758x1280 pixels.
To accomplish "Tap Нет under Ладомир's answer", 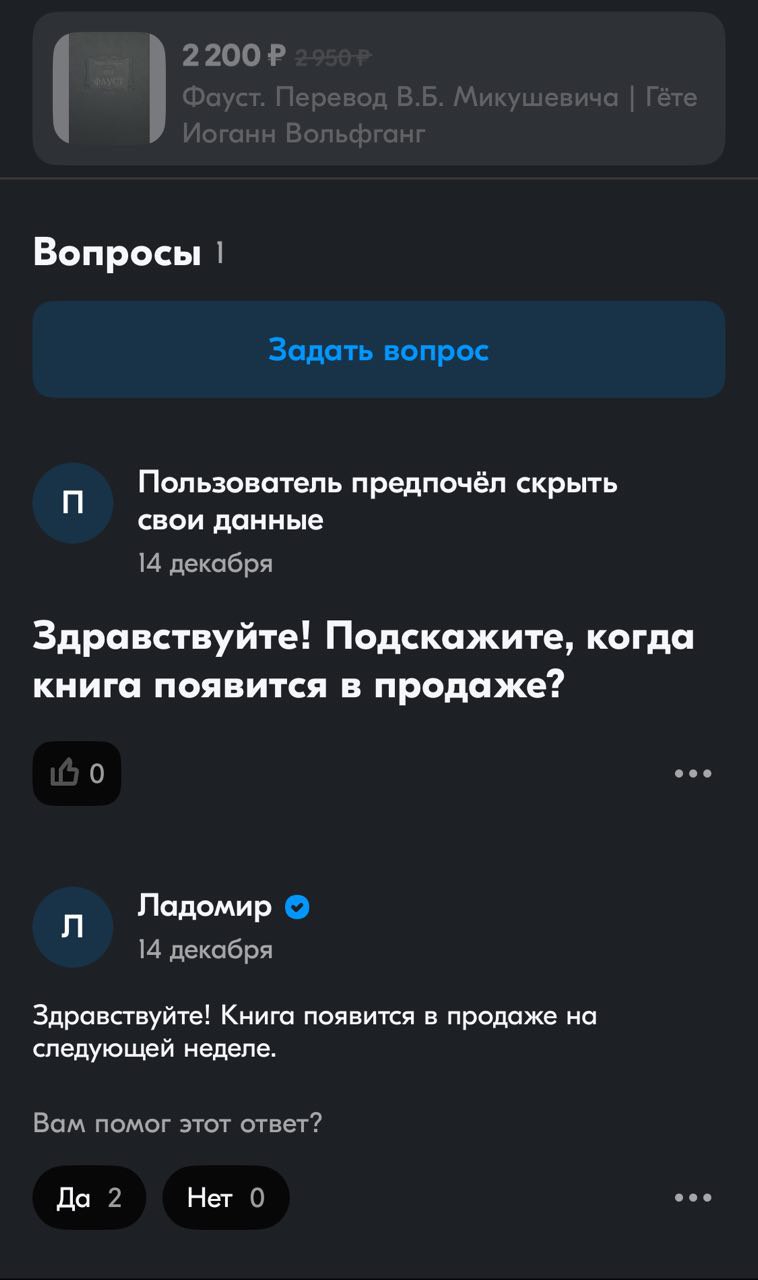I will coord(226,1197).
